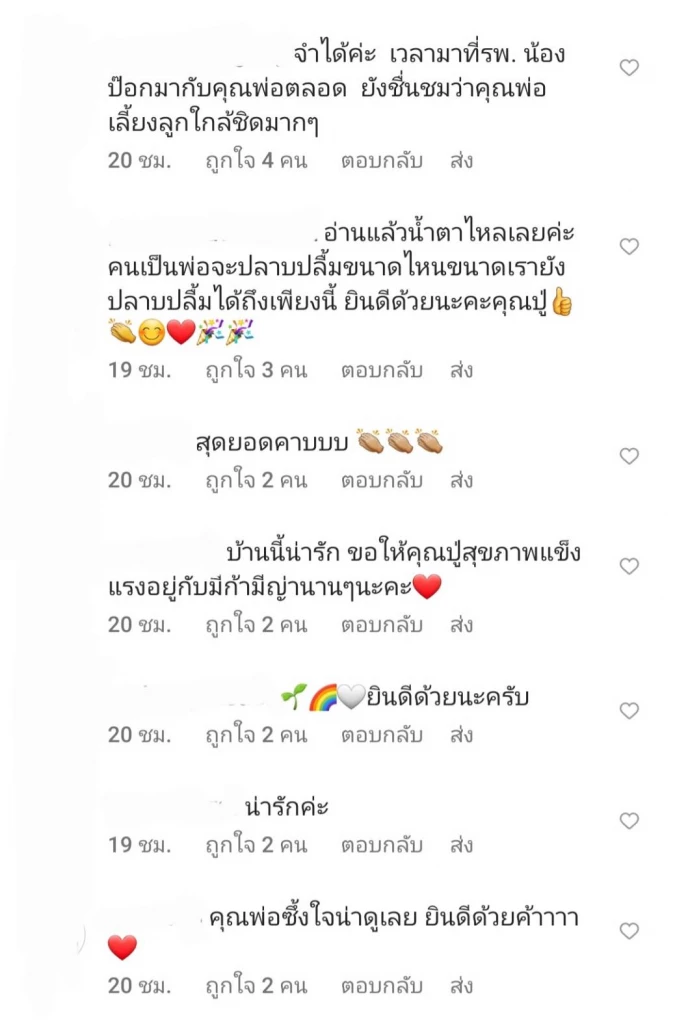
Task: Reply to the อ่านแล้วน้ำตาไหลเลยค่ะ comment
Action: pos(381,370)
